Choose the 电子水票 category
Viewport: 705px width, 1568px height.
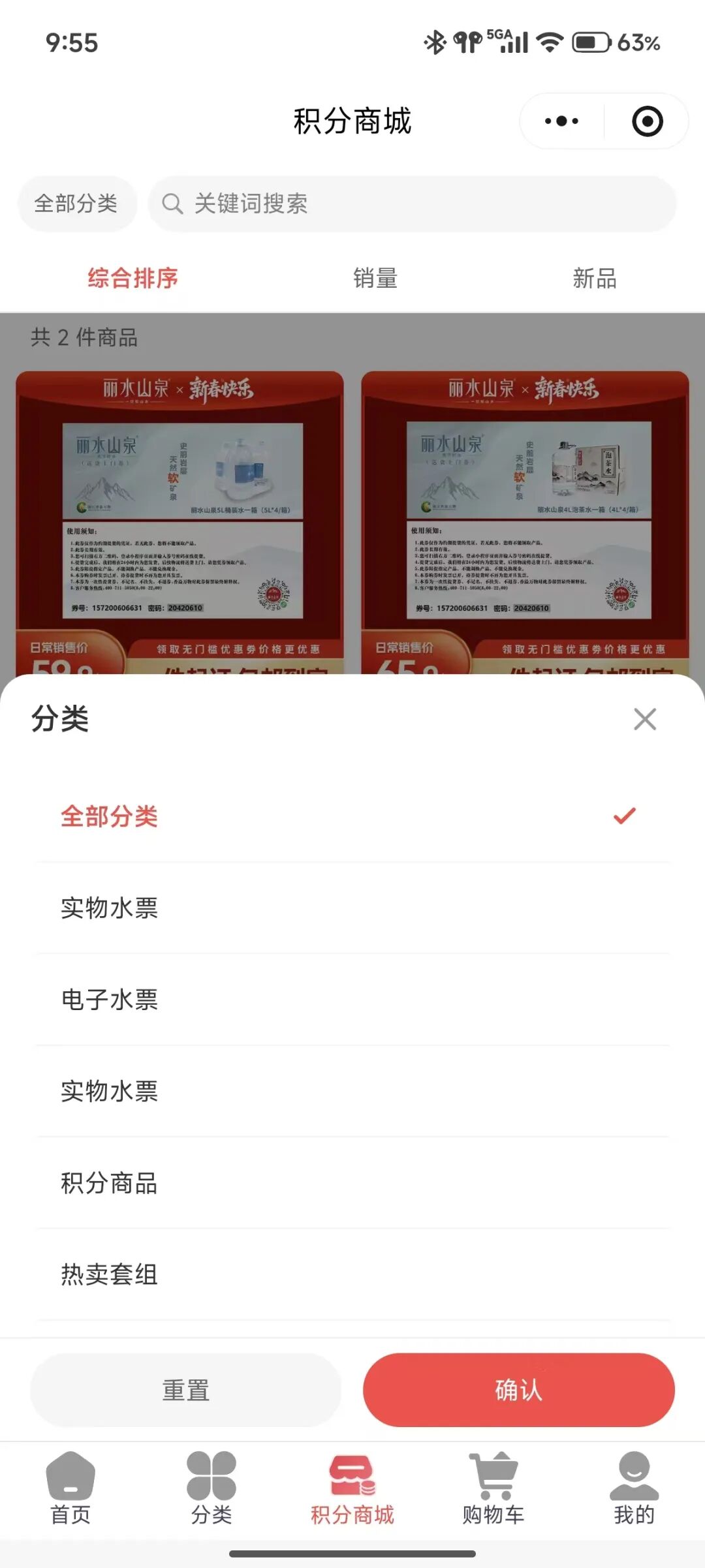[x=109, y=999]
